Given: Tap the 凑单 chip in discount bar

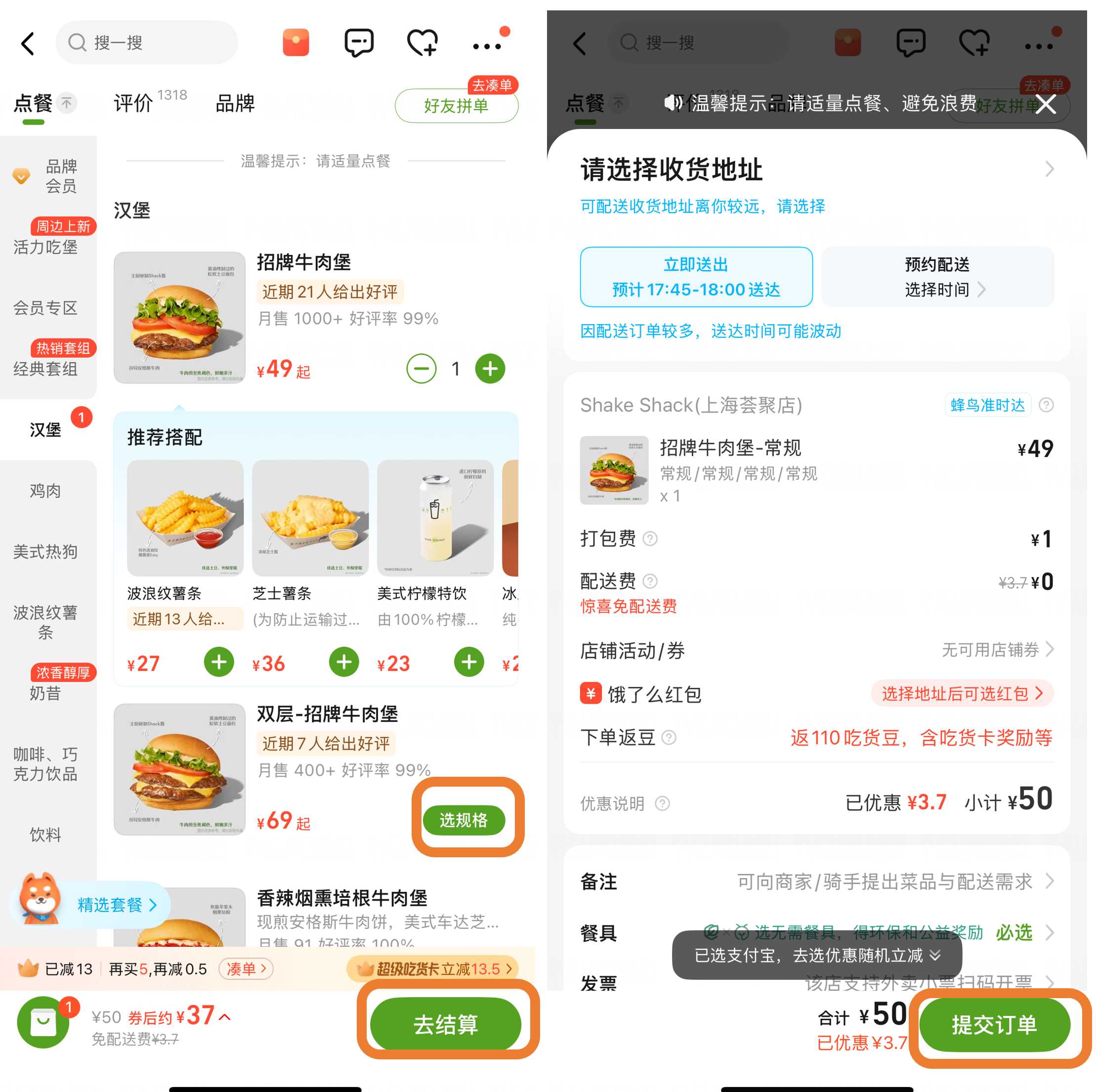Looking at the screenshot, I should click(x=246, y=968).
